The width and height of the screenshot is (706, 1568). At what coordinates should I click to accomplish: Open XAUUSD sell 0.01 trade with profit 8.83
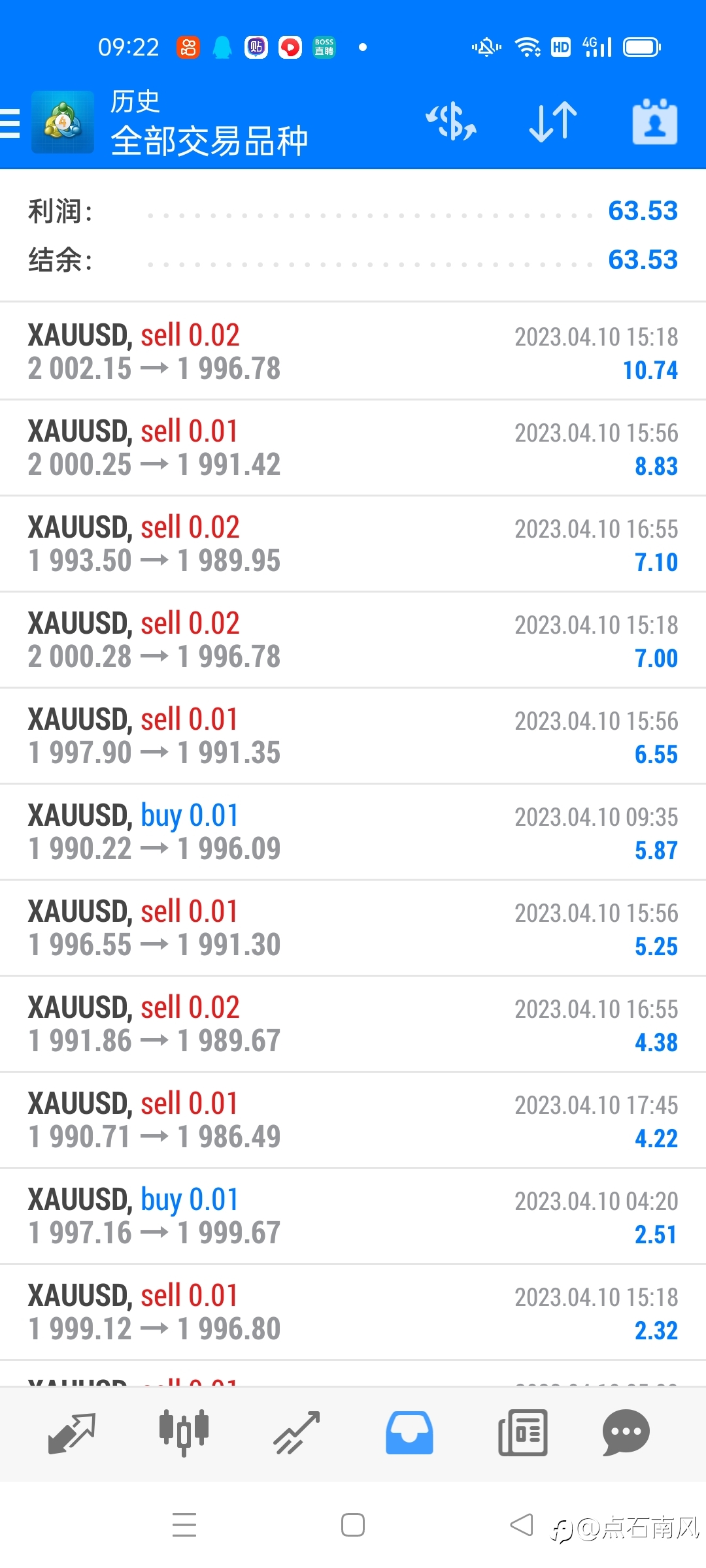coord(353,448)
